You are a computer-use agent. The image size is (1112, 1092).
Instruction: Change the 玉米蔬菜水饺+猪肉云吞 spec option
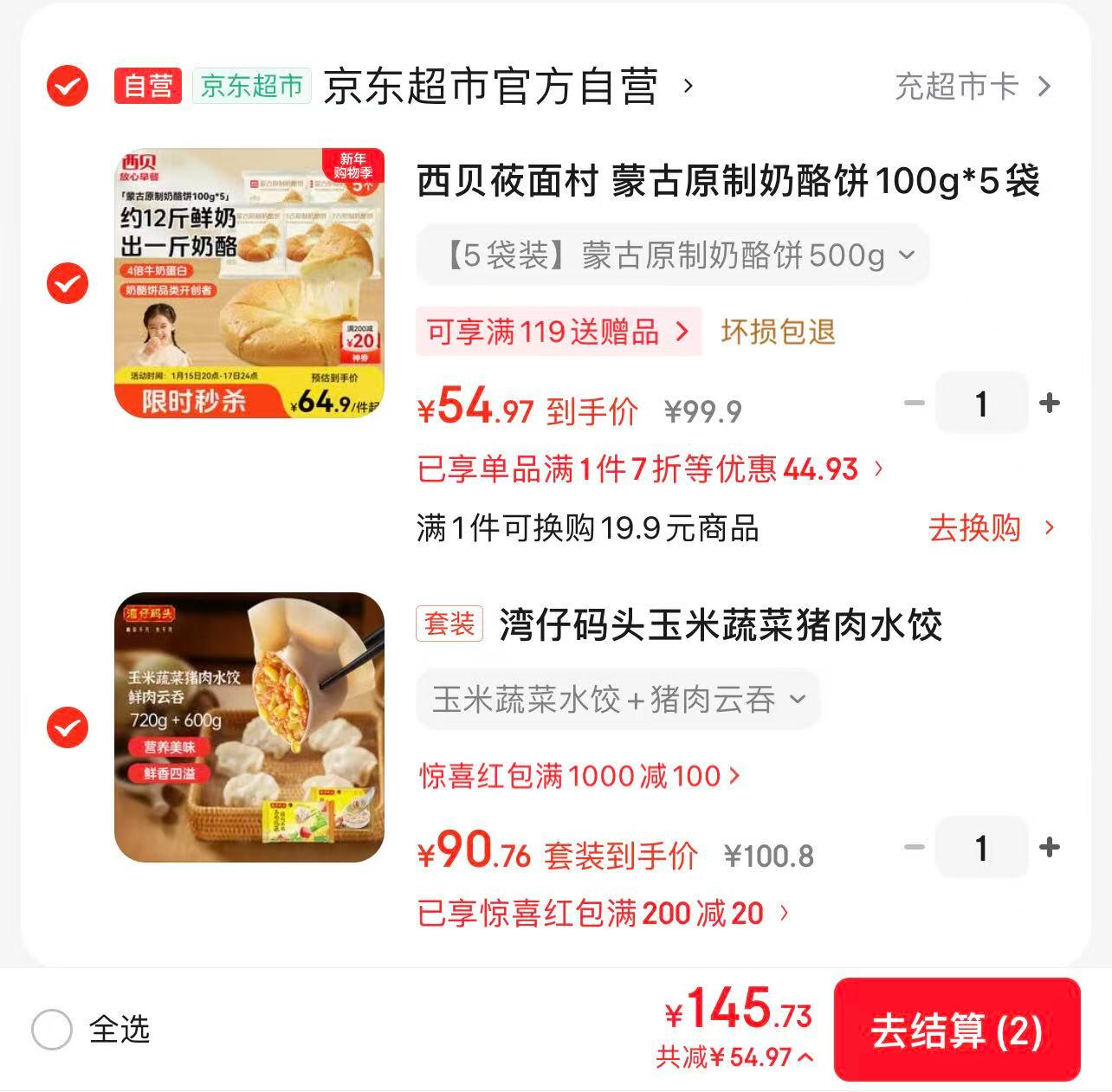[x=618, y=700]
